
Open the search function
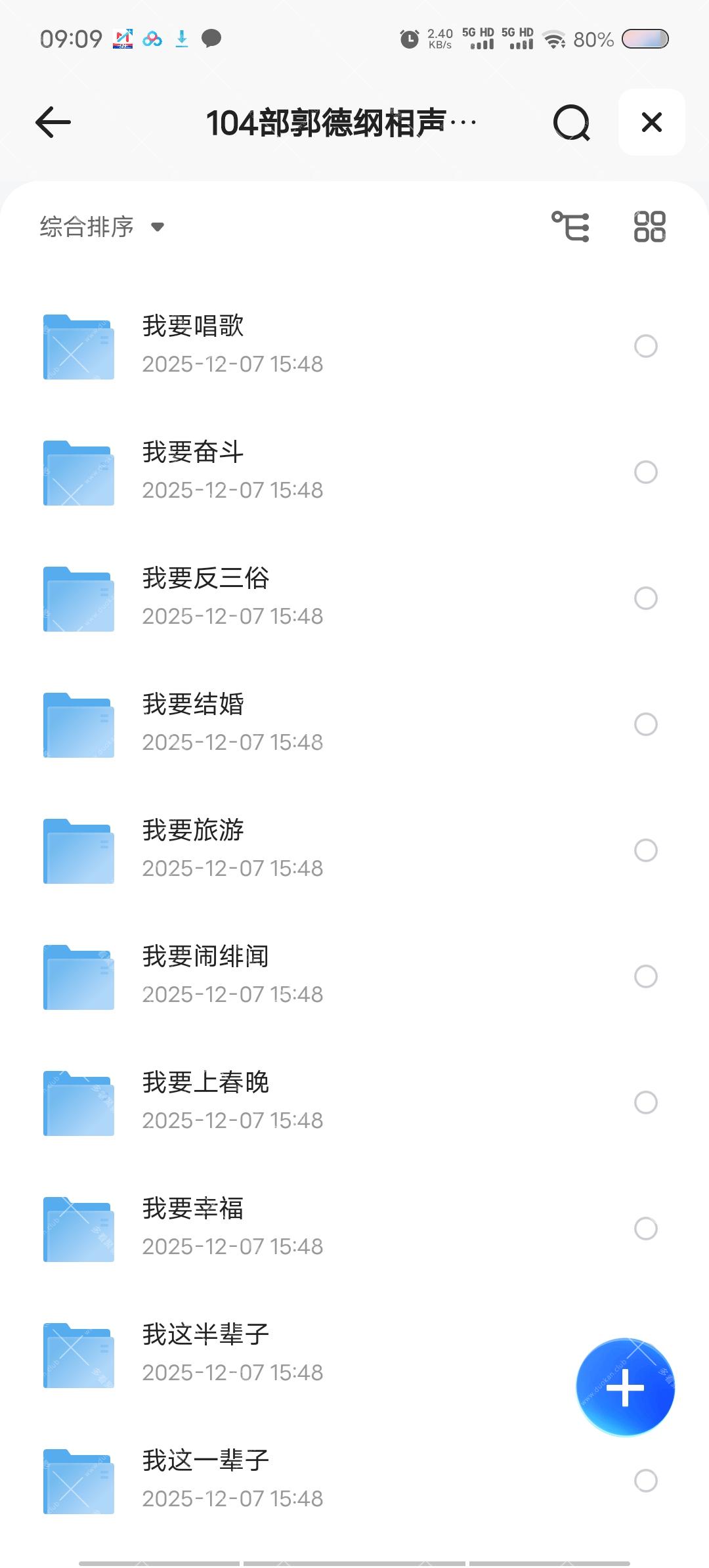coord(572,123)
